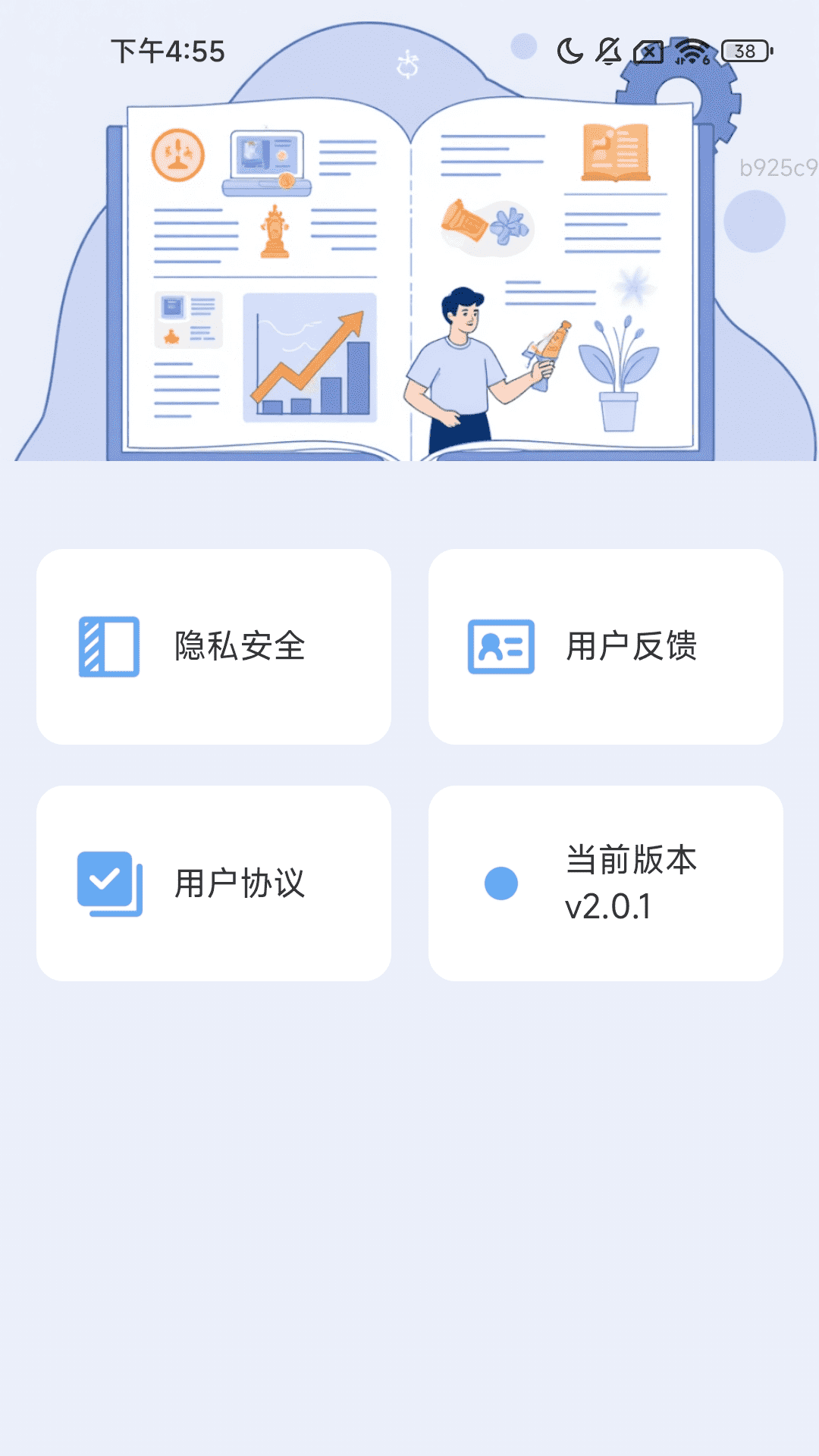Tap the man holding trophy in the illustration
This screenshot has height=1456, width=819.
tap(463, 364)
